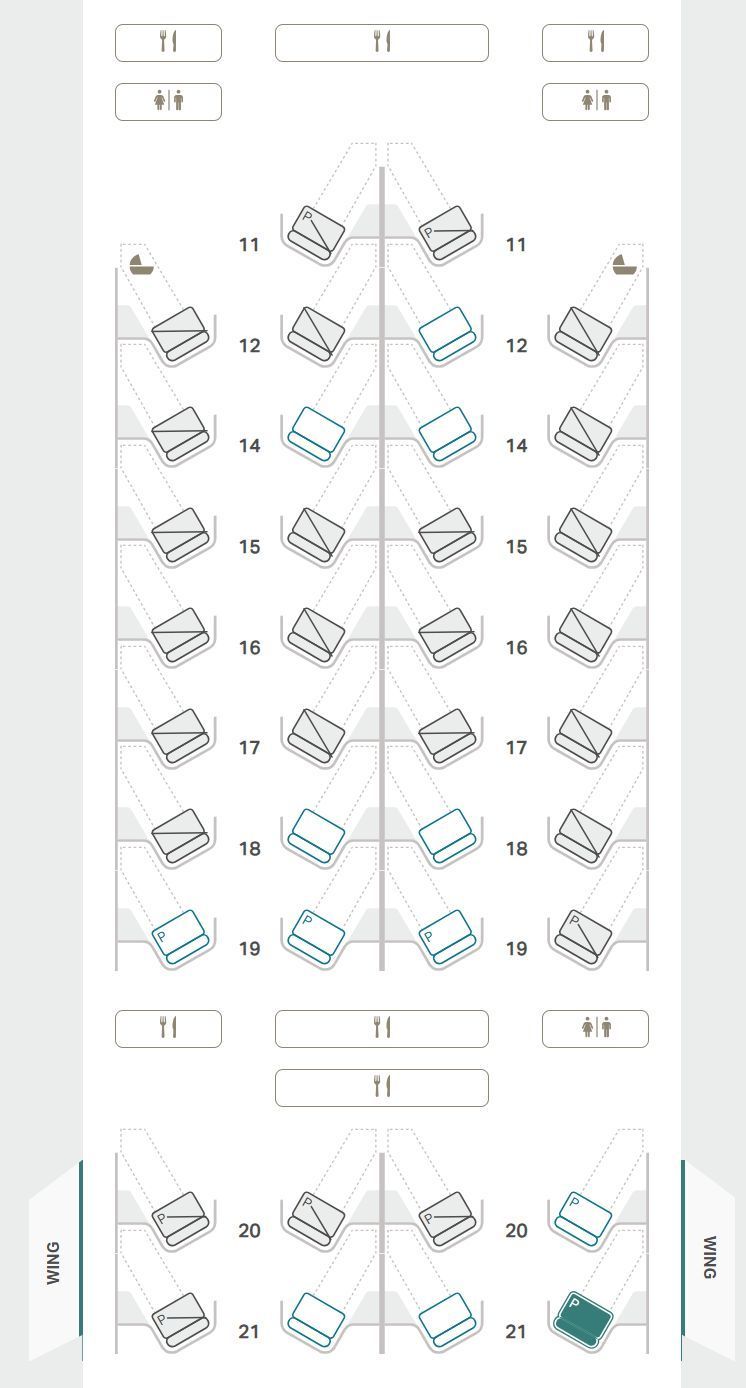Select row 19's left middle preferred seat

point(317,935)
